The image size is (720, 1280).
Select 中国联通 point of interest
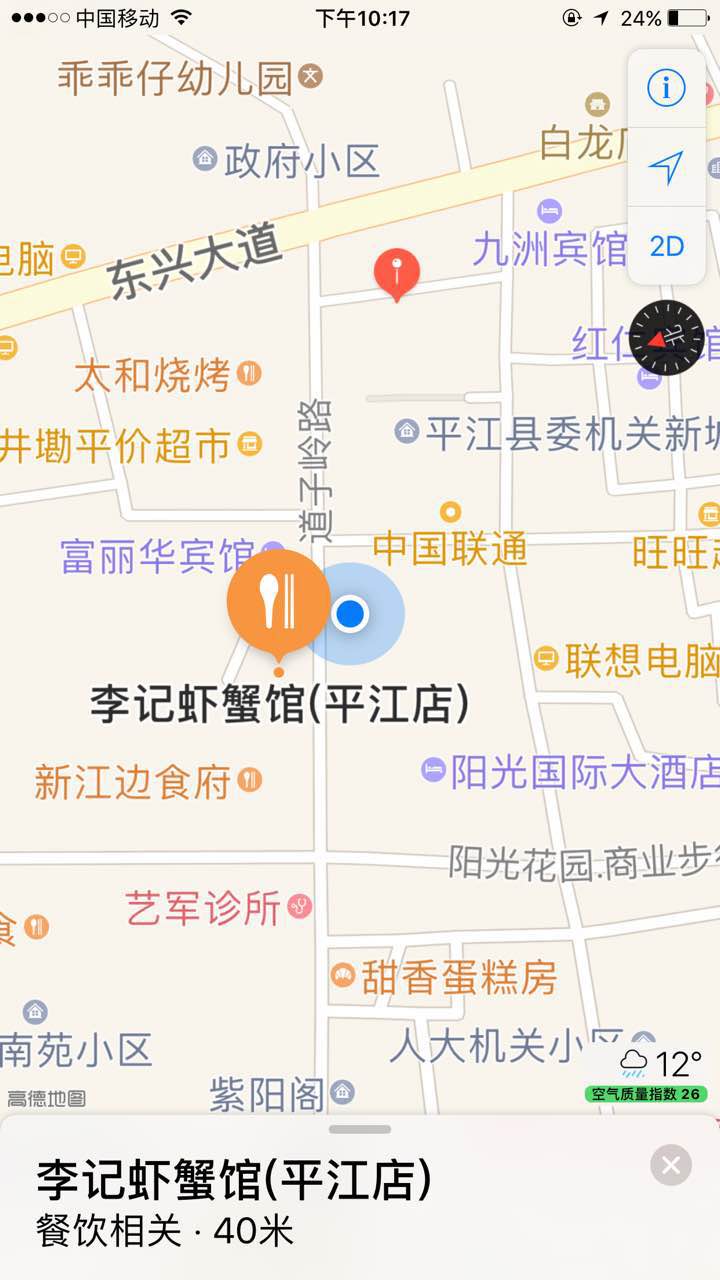[x=450, y=547]
